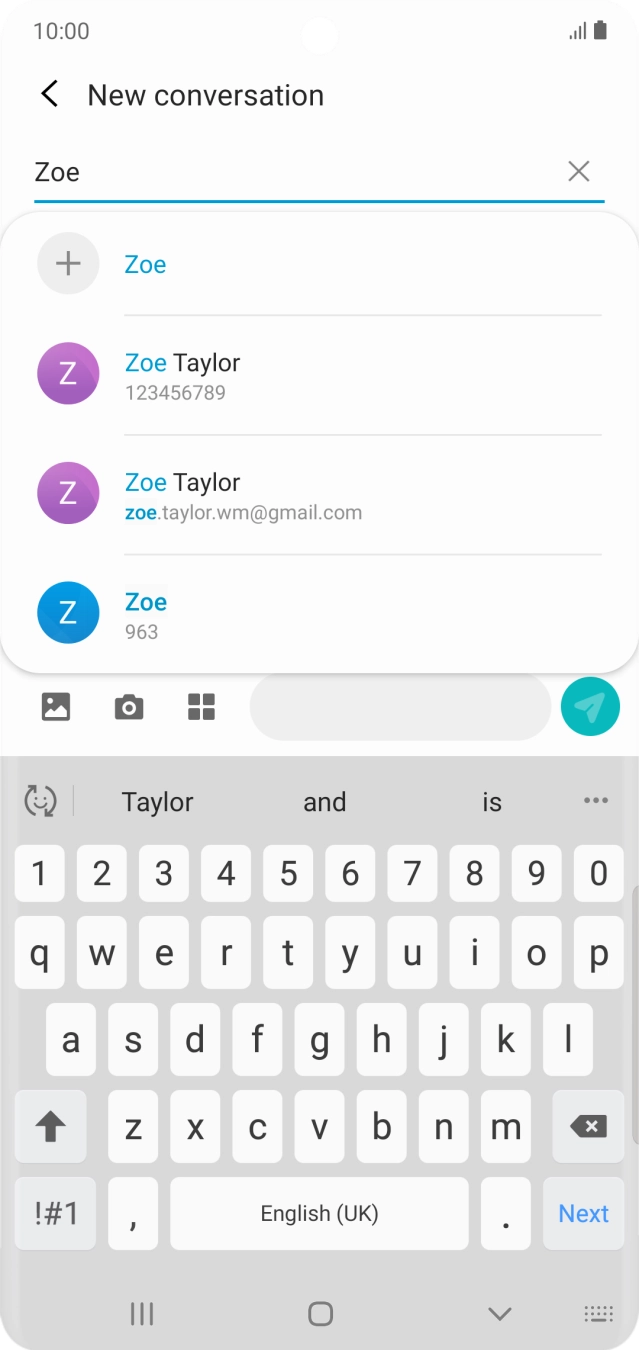
Task: Select Zoe Taylor with number 123456789
Action: point(320,376)
